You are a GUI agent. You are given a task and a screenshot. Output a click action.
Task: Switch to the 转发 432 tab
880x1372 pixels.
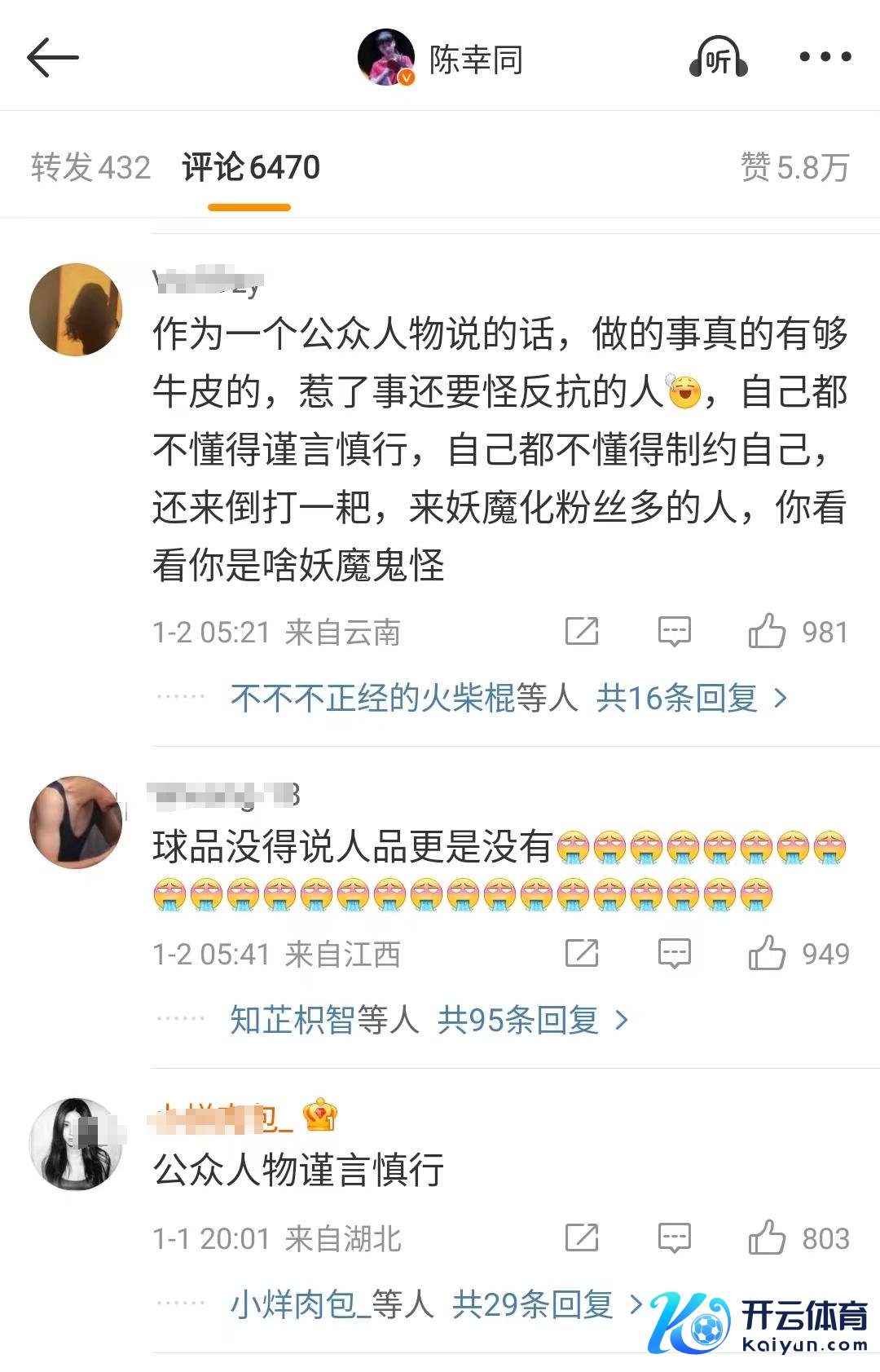[x=90, y=167]
